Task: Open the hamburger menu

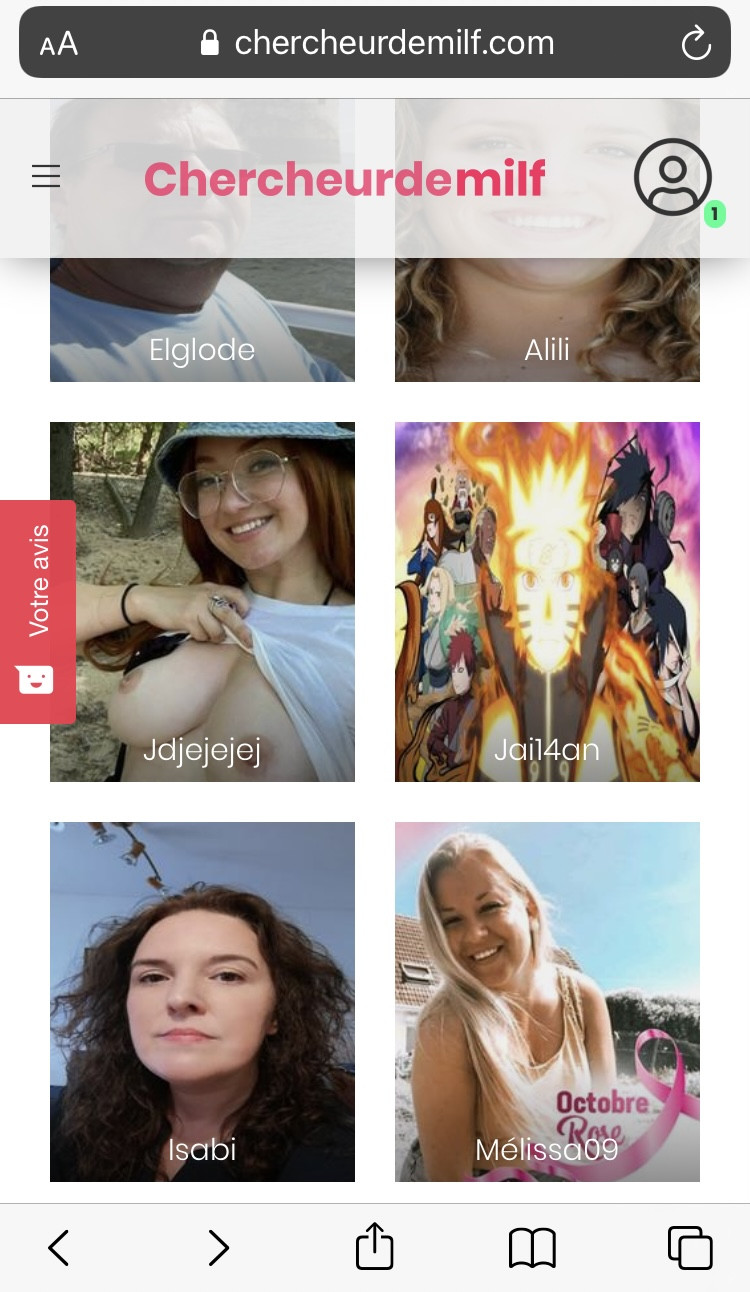Action: (x=46, y=177)
